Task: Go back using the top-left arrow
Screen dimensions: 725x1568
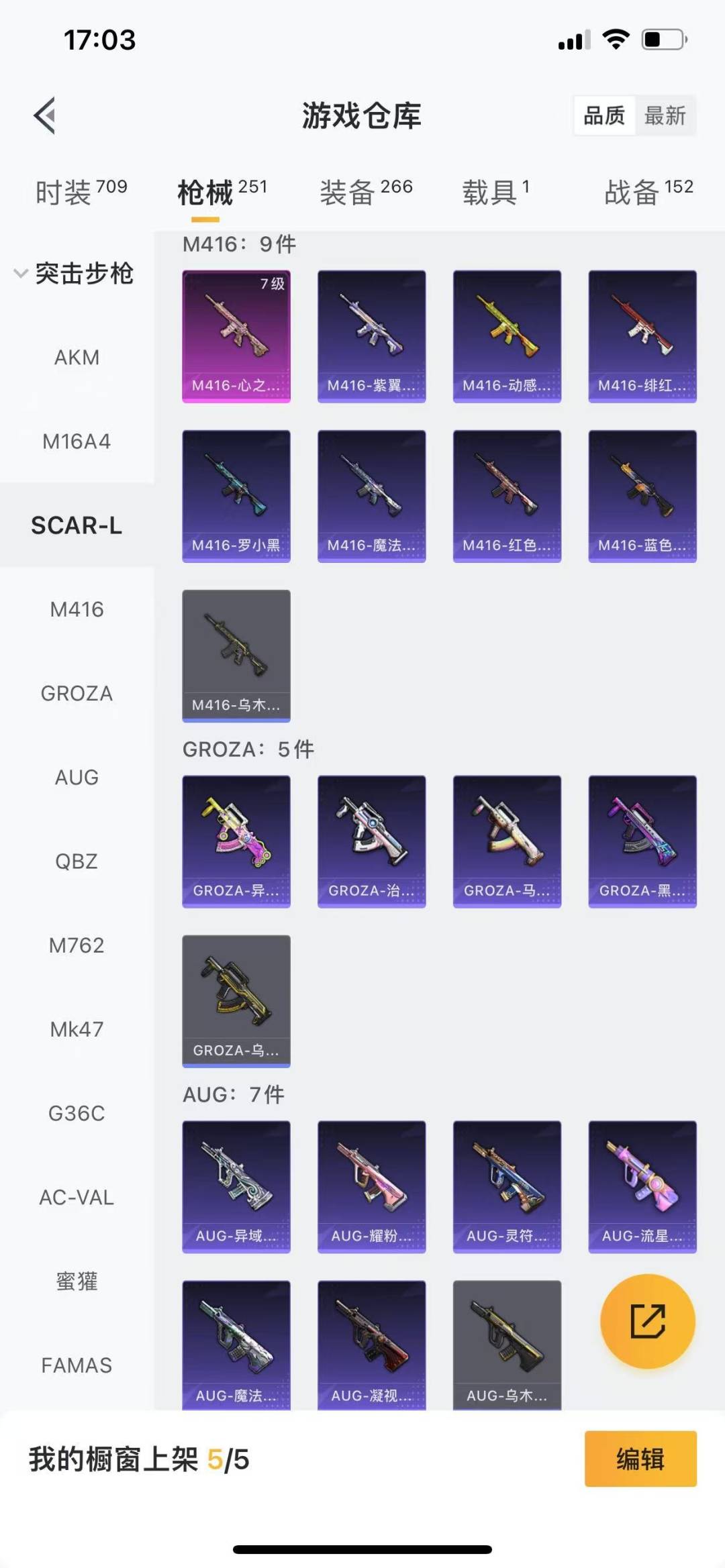Action: pos(44,115)
